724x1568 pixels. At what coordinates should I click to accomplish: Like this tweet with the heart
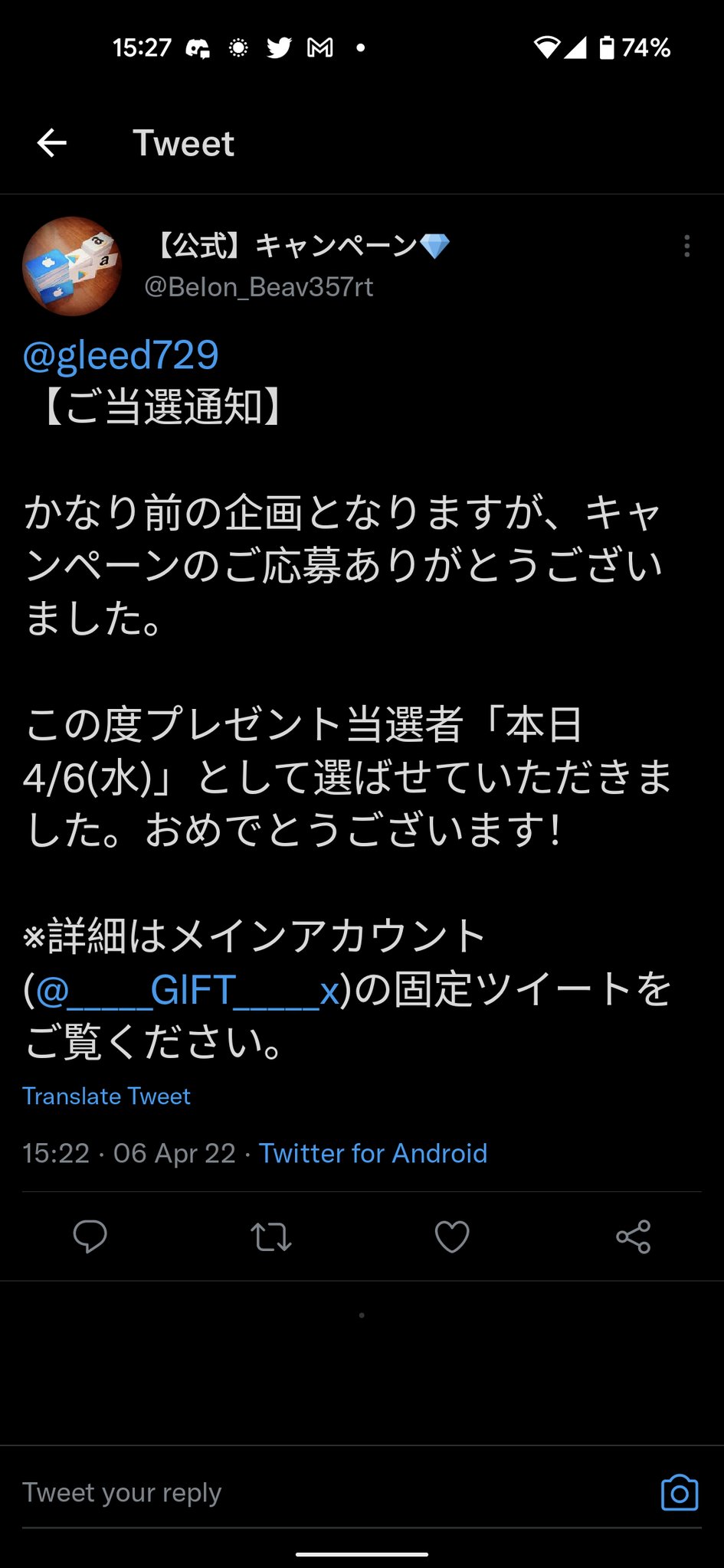pyautogui.click(x=452, y=1236)
